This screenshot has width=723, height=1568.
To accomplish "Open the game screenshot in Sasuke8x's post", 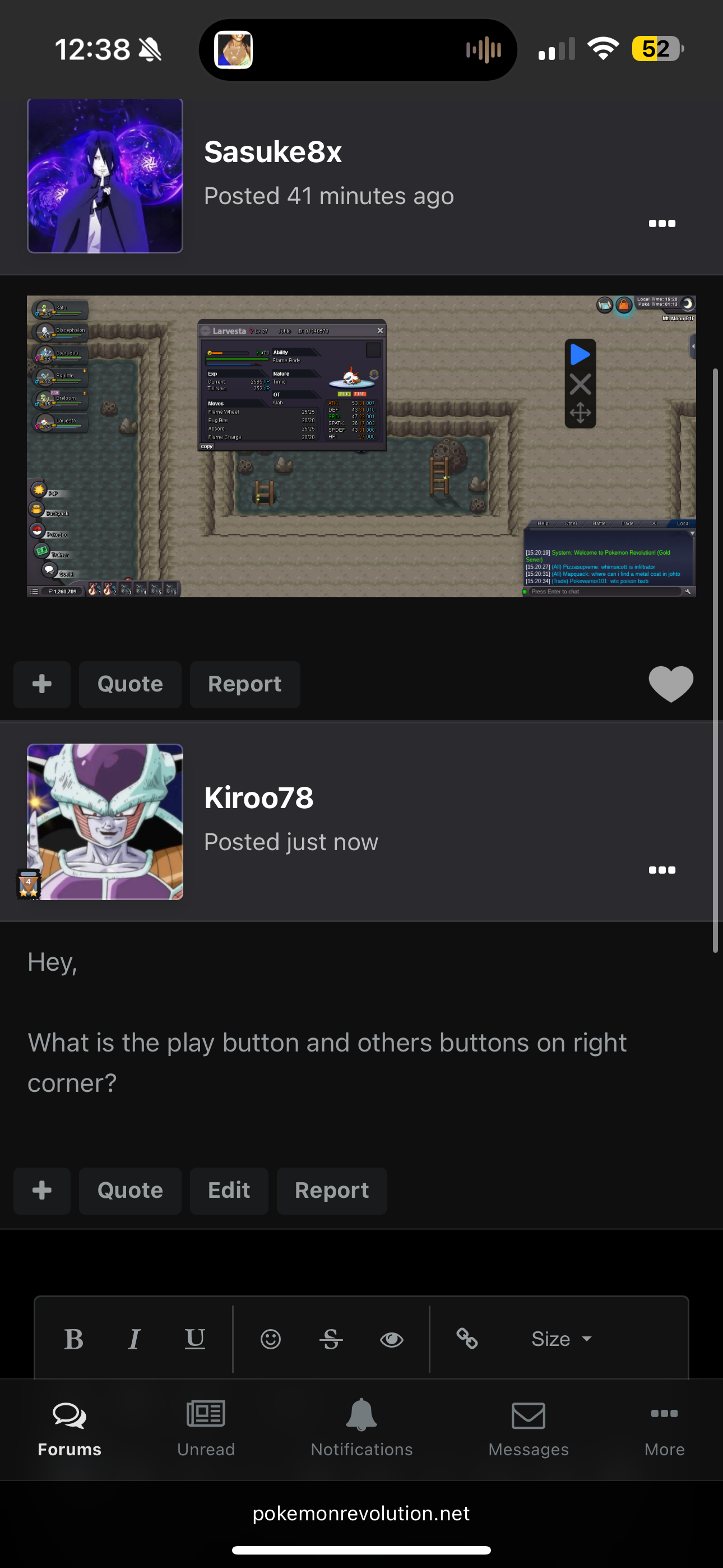I will [361, 446].
